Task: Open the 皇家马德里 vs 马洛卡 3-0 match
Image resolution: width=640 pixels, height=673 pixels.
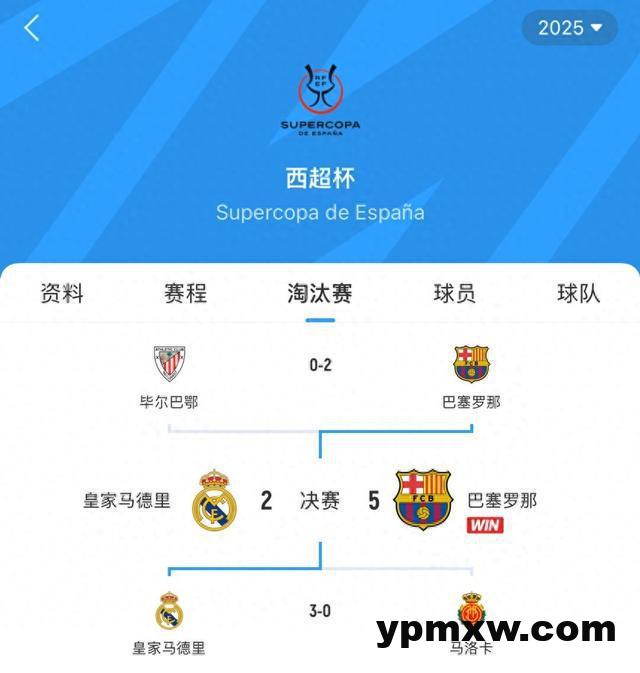Action: [320, 611]
